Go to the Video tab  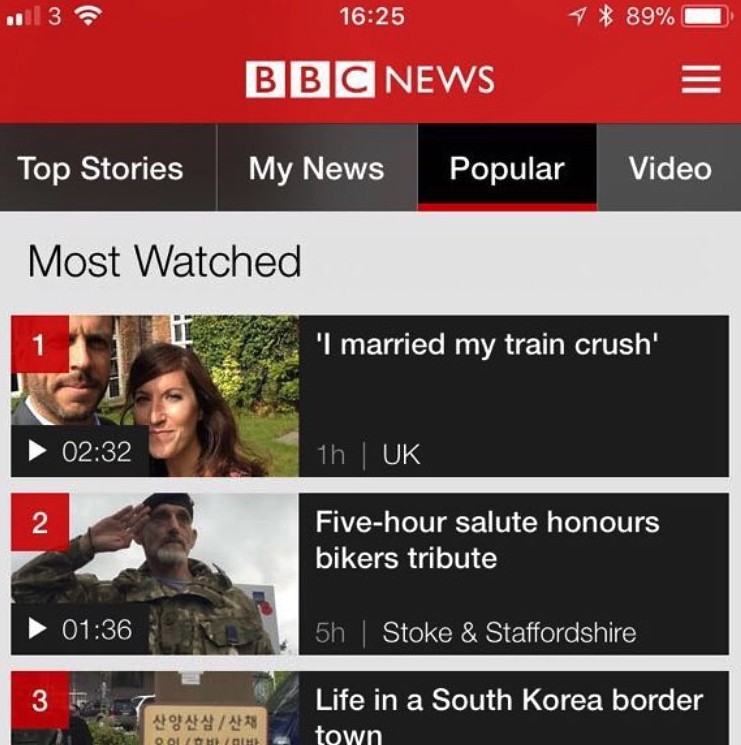(x=669, y=168)
